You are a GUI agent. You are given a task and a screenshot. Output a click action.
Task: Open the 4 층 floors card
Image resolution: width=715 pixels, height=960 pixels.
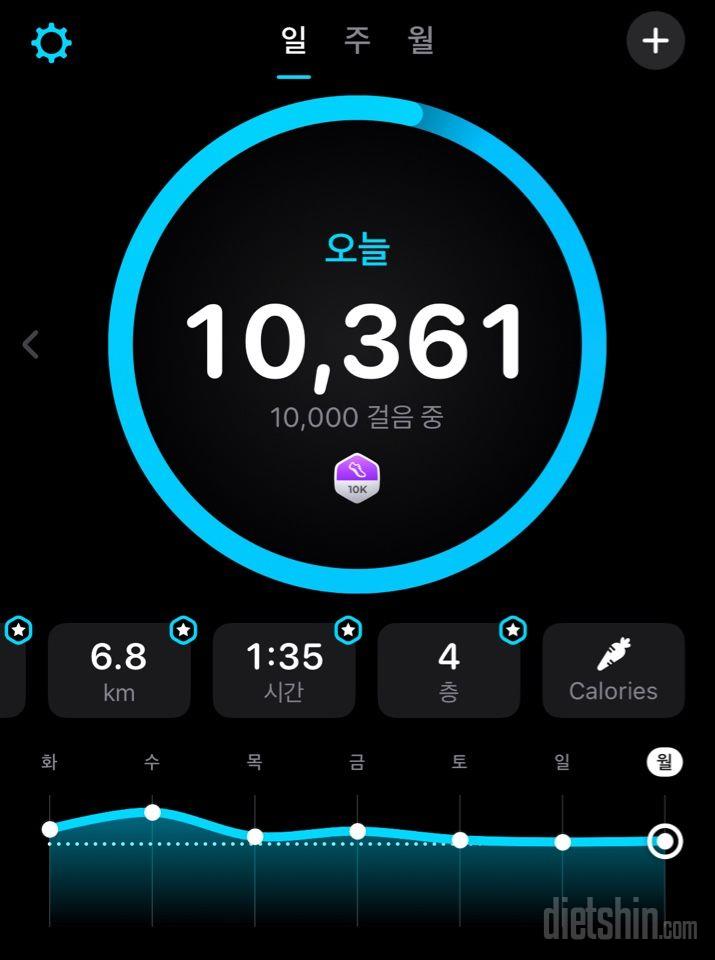(449, 669)
